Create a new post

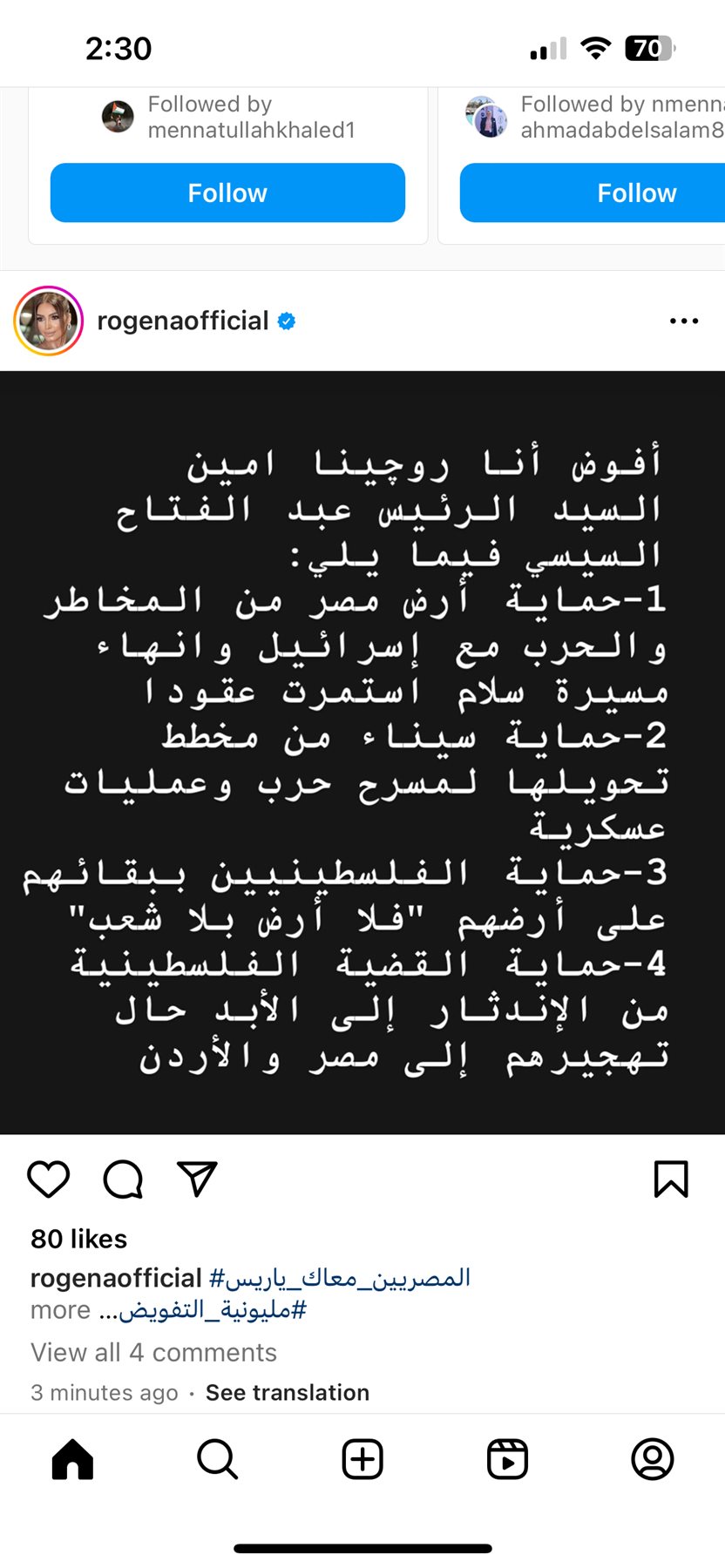pyautogui.click(x=362, y=1459)
